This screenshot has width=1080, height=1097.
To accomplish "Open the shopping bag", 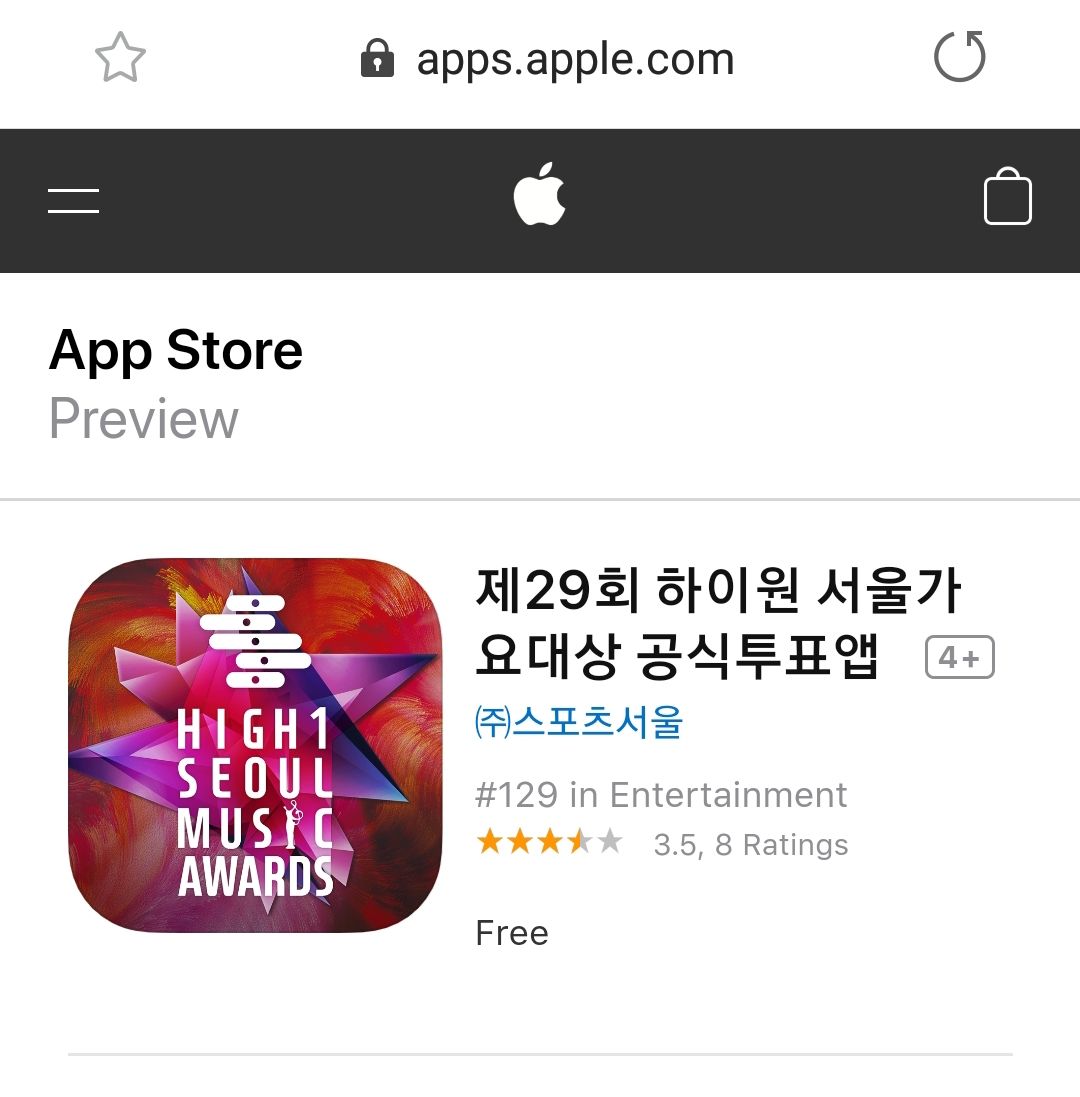I will point(1007,197).
